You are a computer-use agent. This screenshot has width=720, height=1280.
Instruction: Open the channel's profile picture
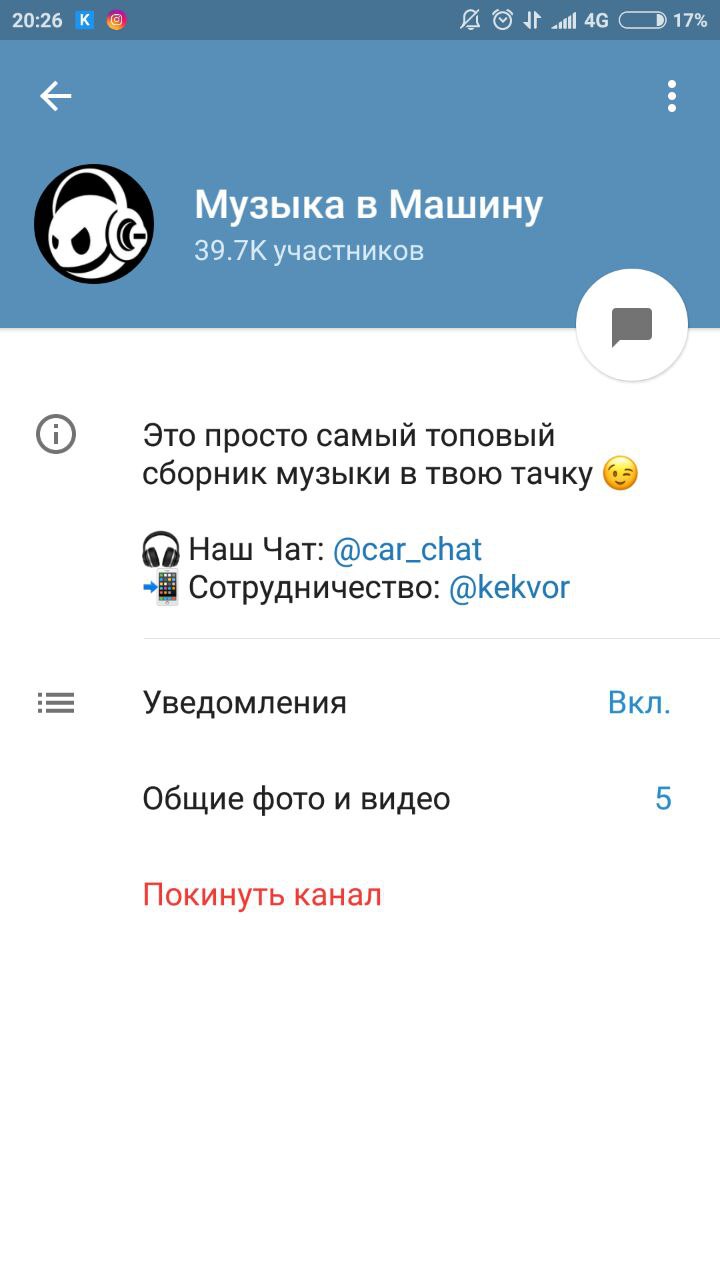[94, 224]
